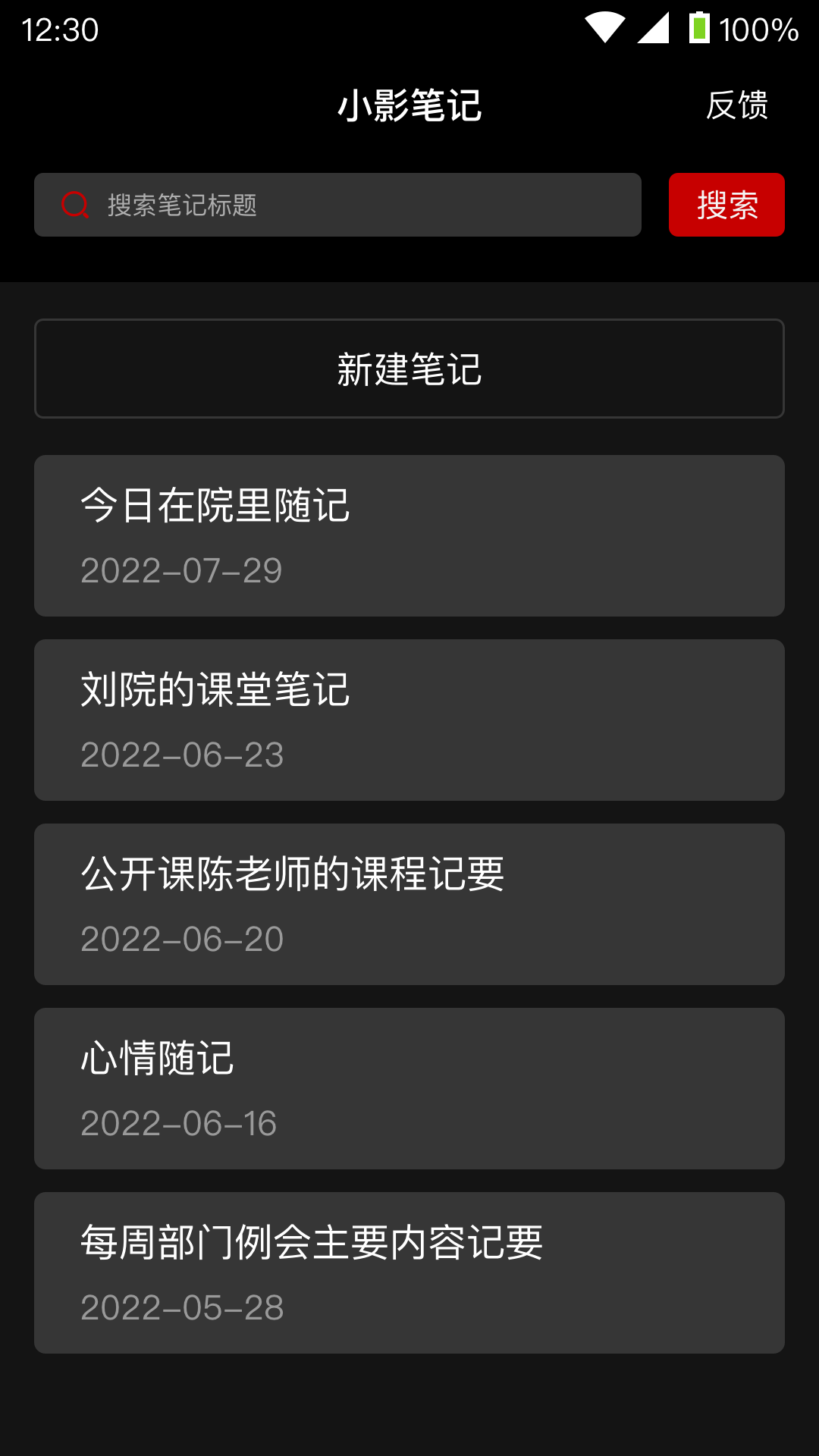Tap the 搜索笔记标题 search field
Screen dimensions: 819x1456
(x=337, y=205)
